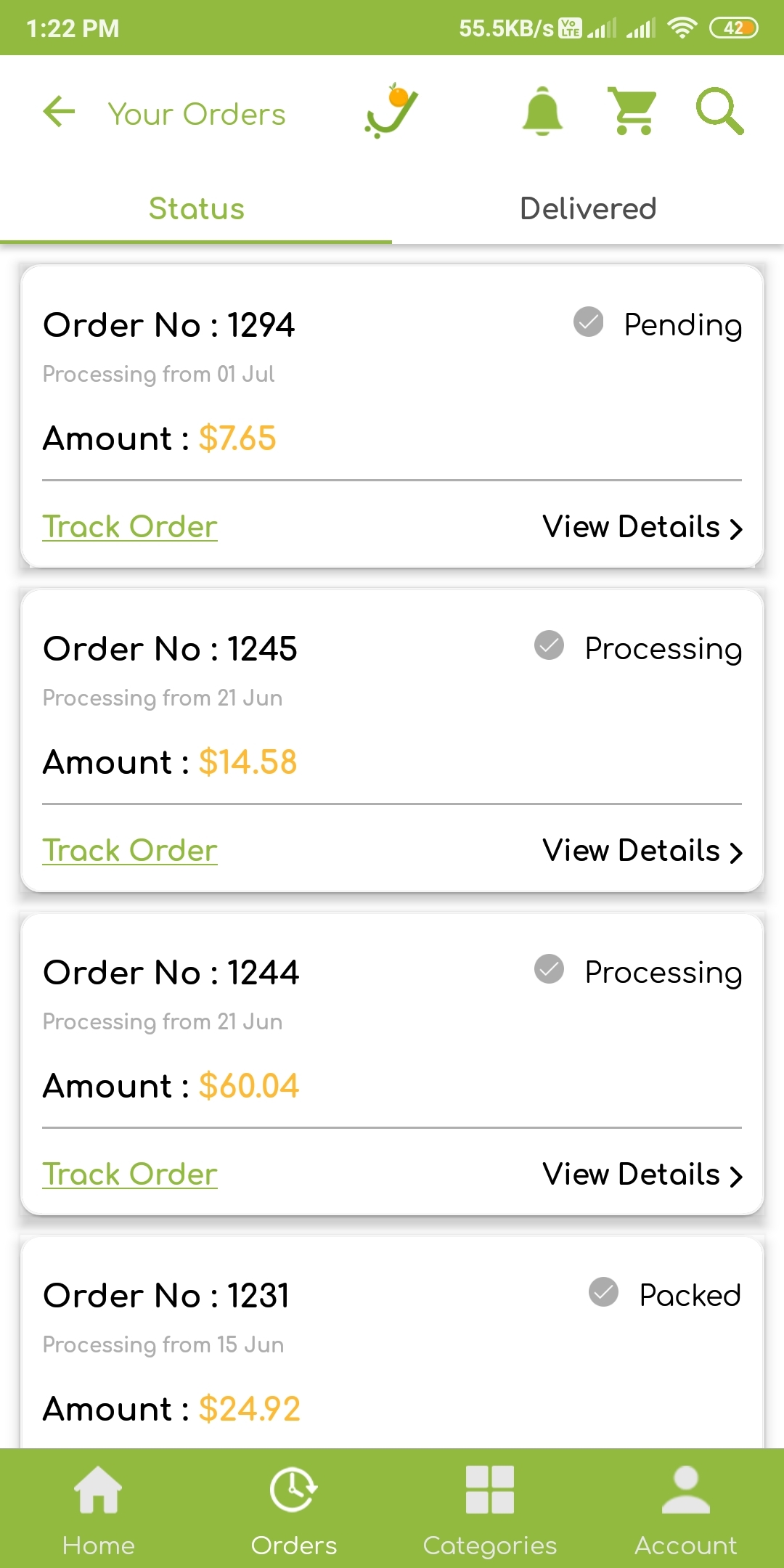Switch to the Delivered tab
Screen dimensions: 784x1568
(588, 208)
